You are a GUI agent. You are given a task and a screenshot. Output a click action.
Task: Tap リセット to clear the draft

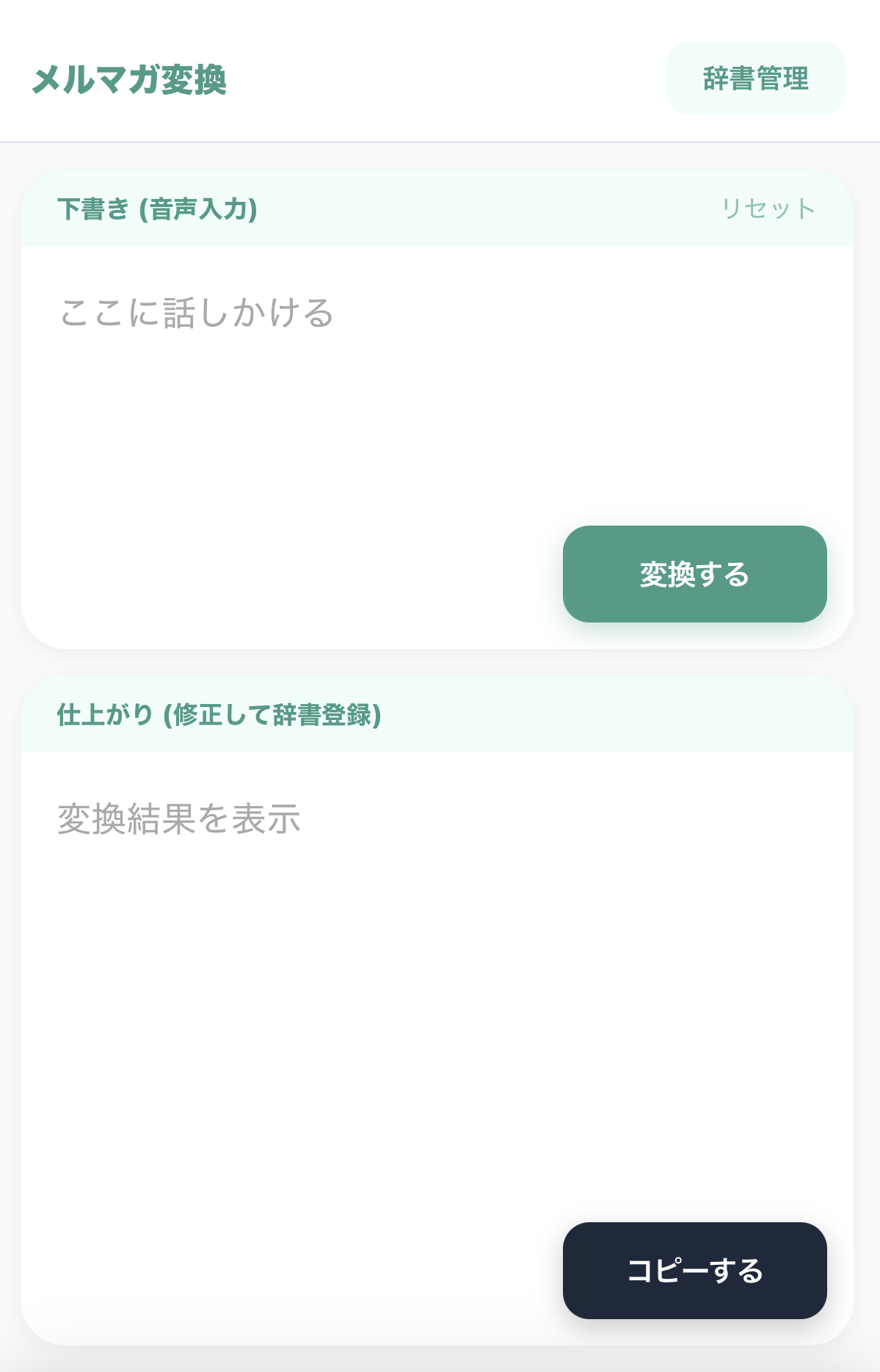[768, 208]
